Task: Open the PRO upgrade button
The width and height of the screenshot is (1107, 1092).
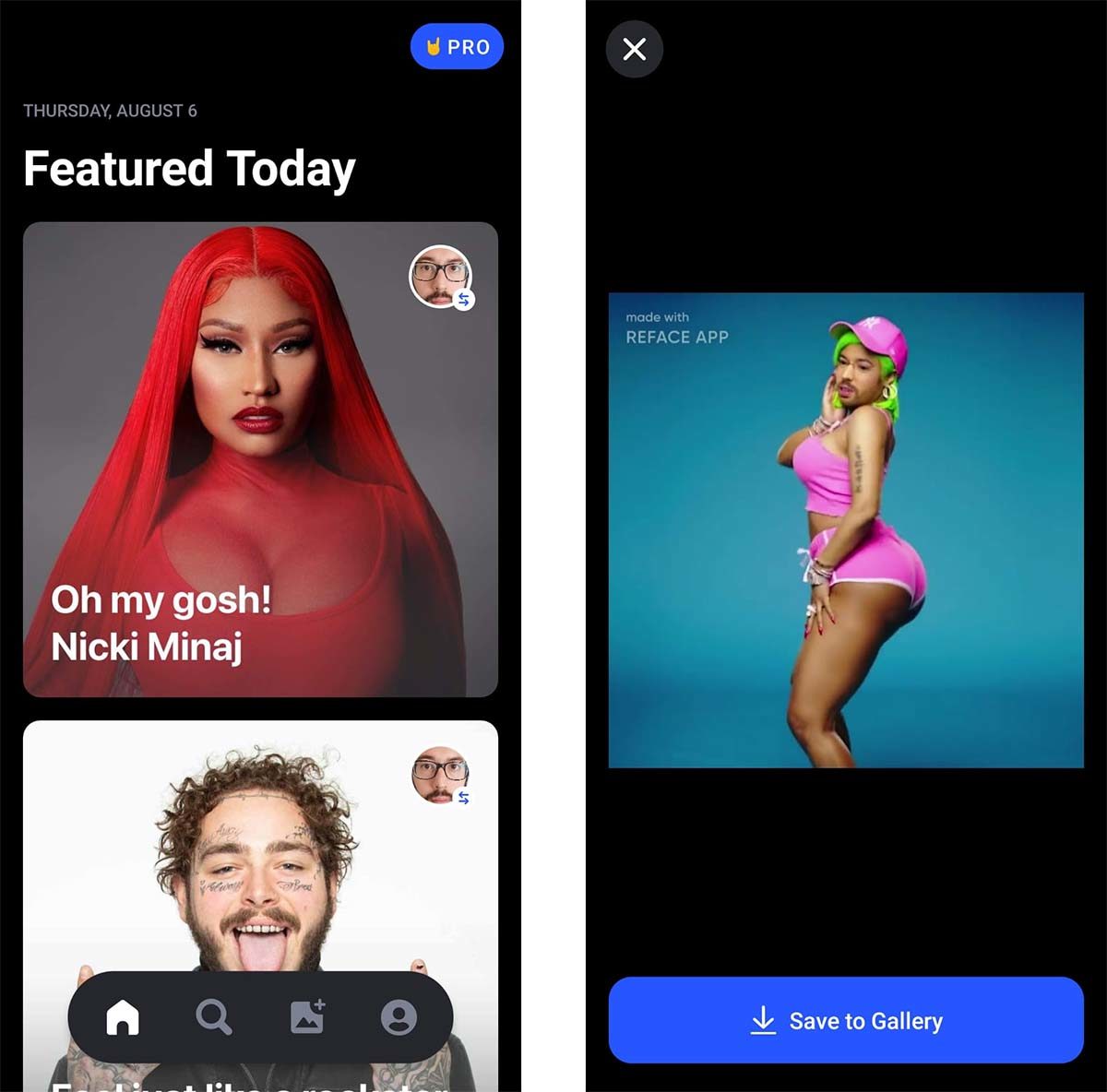Action: [x=457, y=47]
